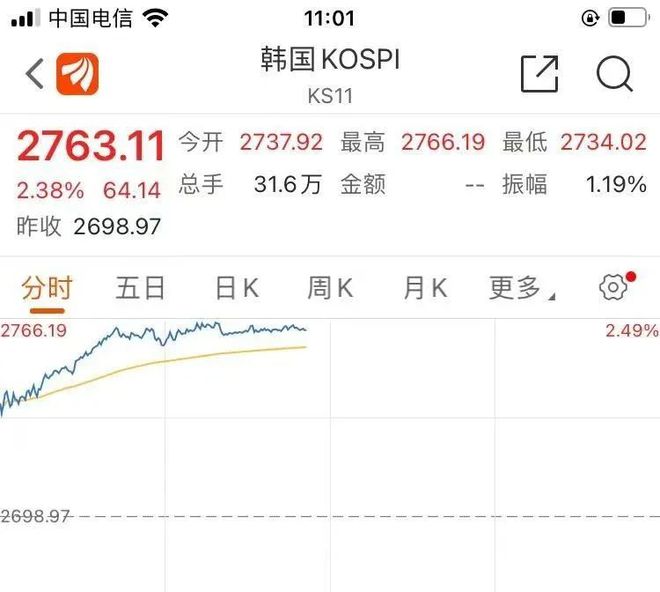The height and width of the screenshot is (592, 660).
Task: Switch to the 五日 chart tab
Action: pos(140,288)
